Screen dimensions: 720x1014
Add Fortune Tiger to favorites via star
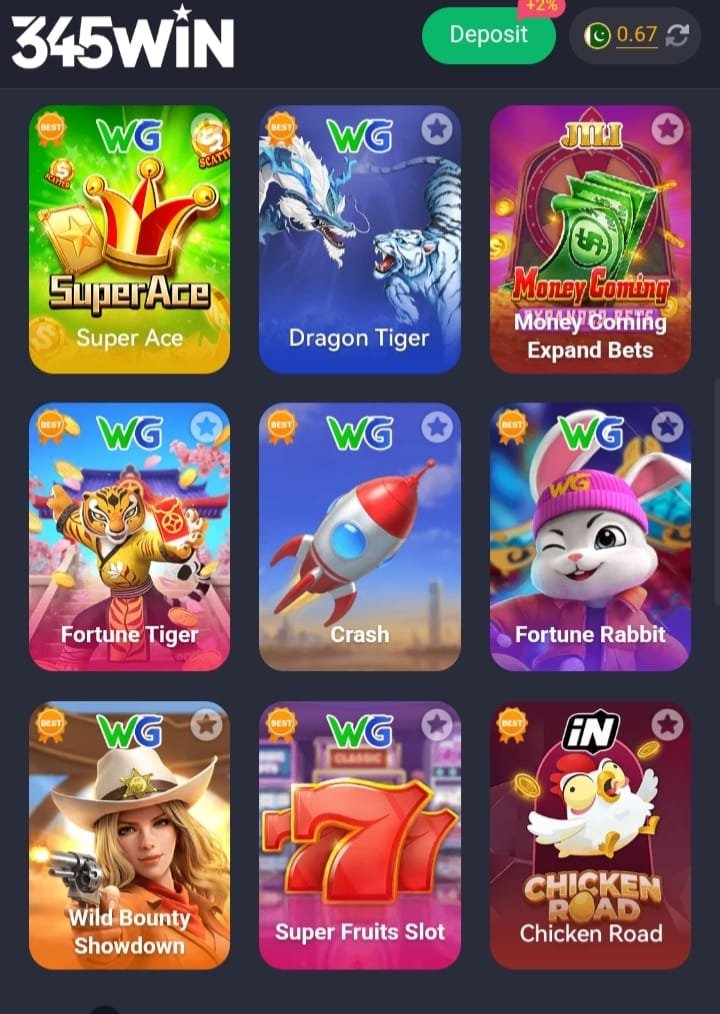206,427
